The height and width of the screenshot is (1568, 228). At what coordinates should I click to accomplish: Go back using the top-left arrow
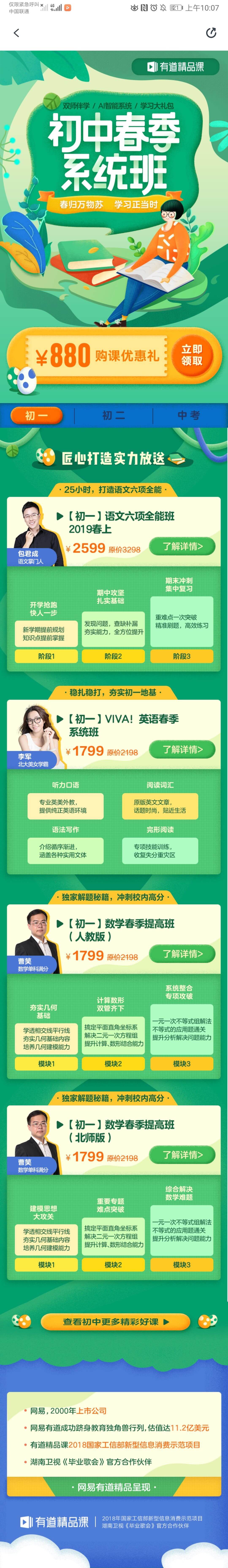[x=16, y=33]
